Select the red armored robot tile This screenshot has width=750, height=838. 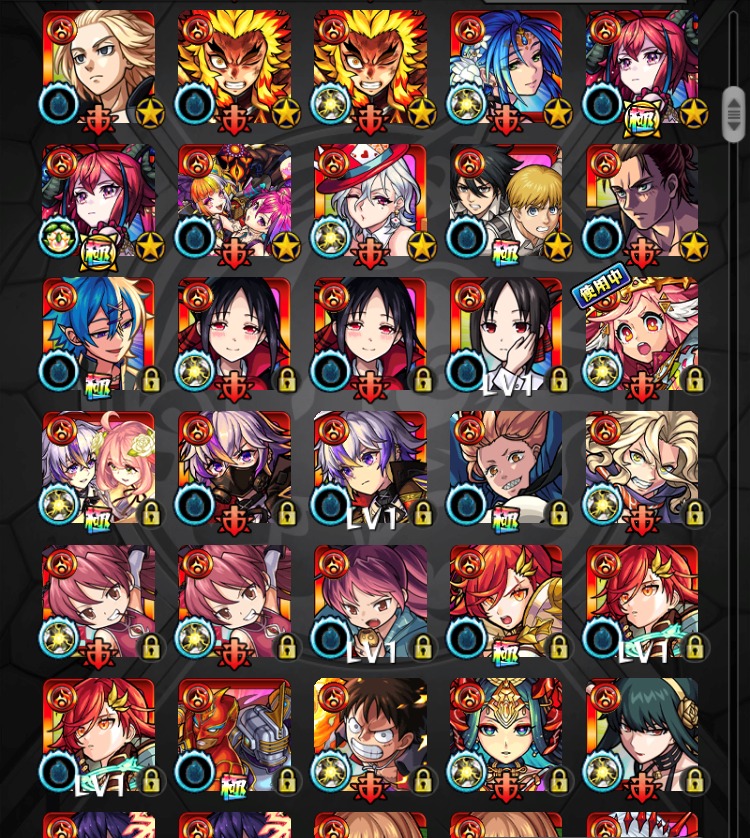click(x=234, y=735)
